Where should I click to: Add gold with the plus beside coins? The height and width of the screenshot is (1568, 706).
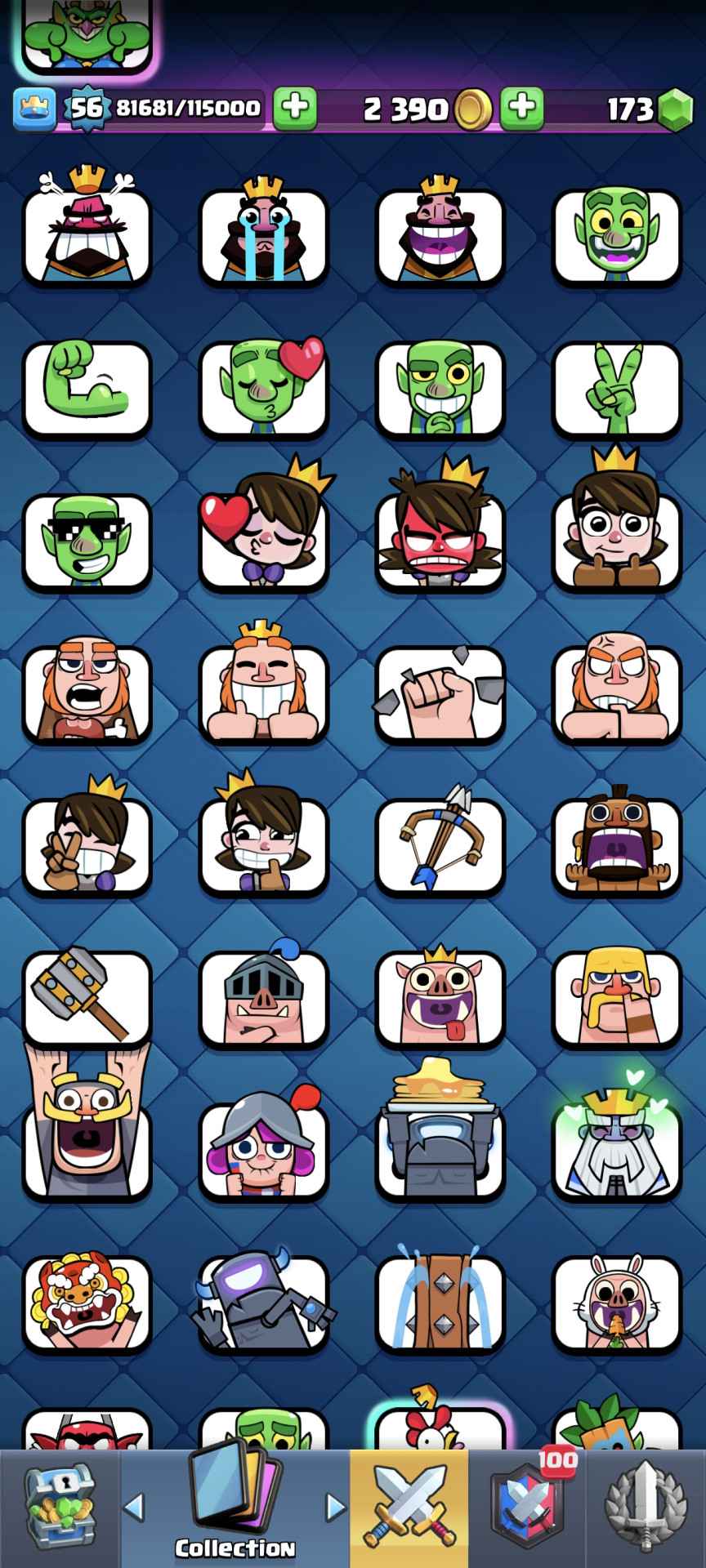(521, 108)
